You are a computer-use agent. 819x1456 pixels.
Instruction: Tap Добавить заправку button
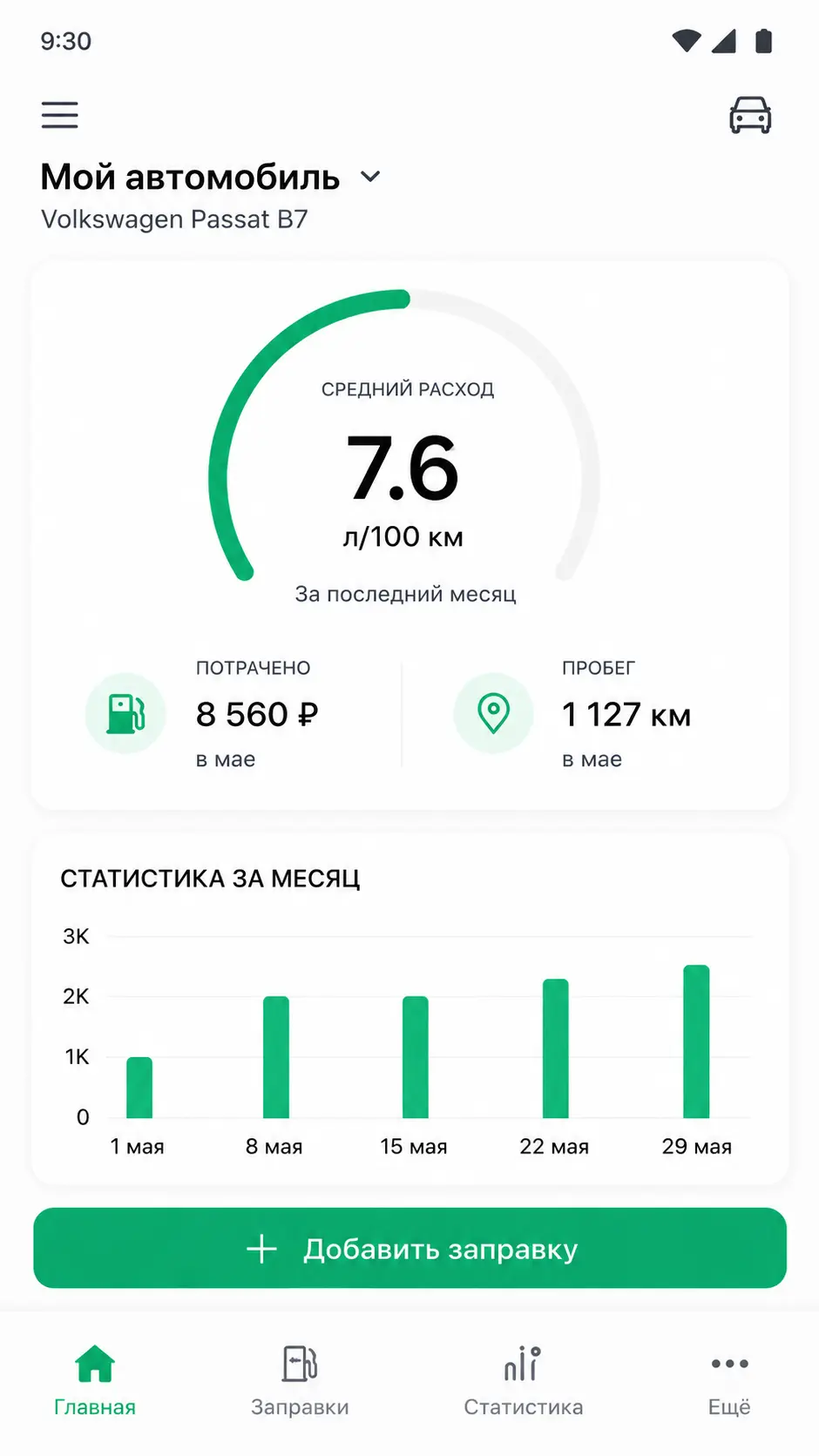coord(409,1248)
